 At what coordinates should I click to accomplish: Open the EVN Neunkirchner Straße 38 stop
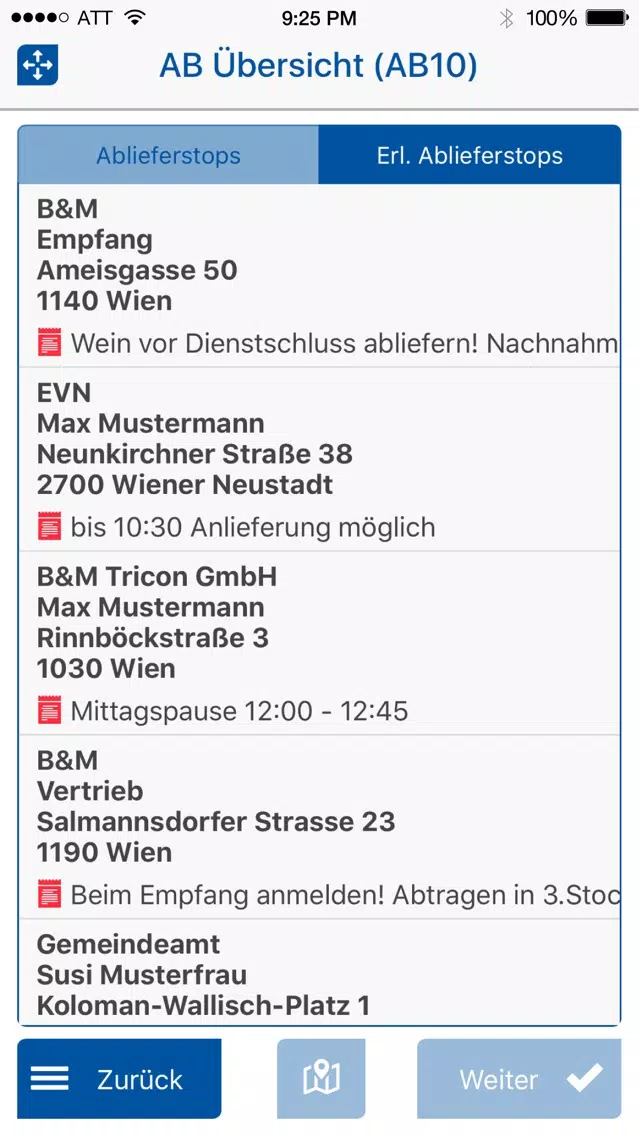click(x=320, y=459)
